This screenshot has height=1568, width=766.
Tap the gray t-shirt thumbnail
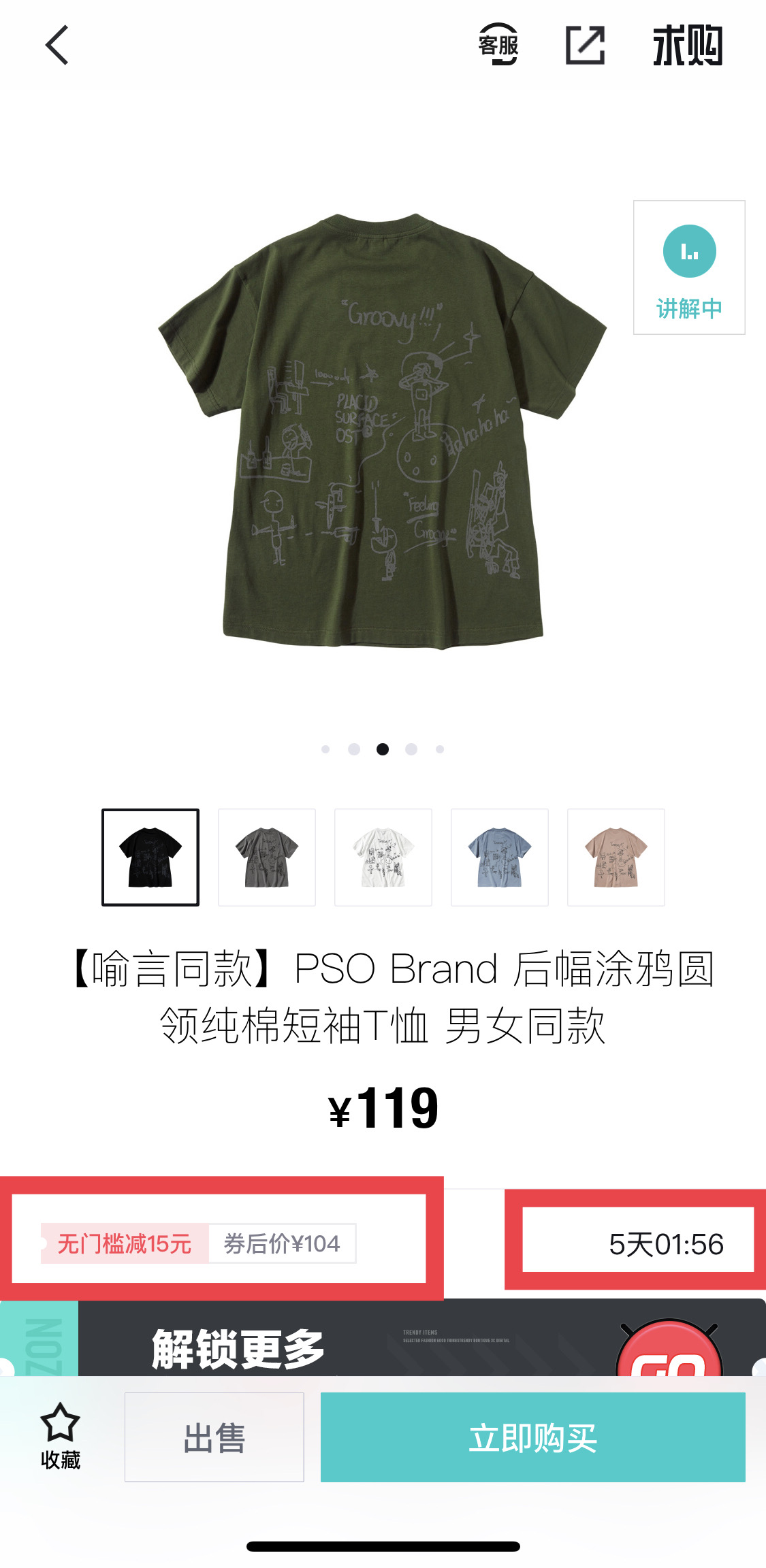click(x=266, y=857)
